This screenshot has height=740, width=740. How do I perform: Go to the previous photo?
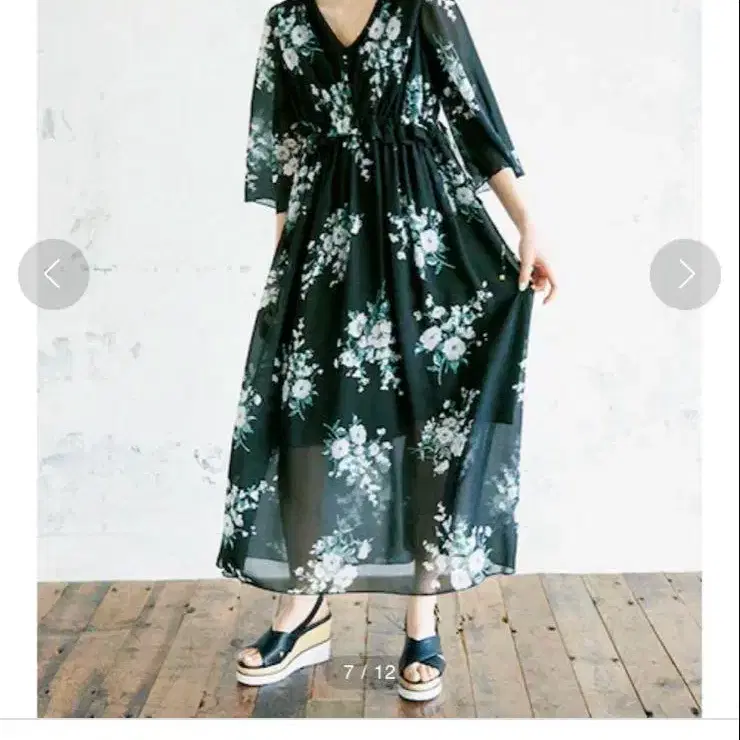point(54,274)
